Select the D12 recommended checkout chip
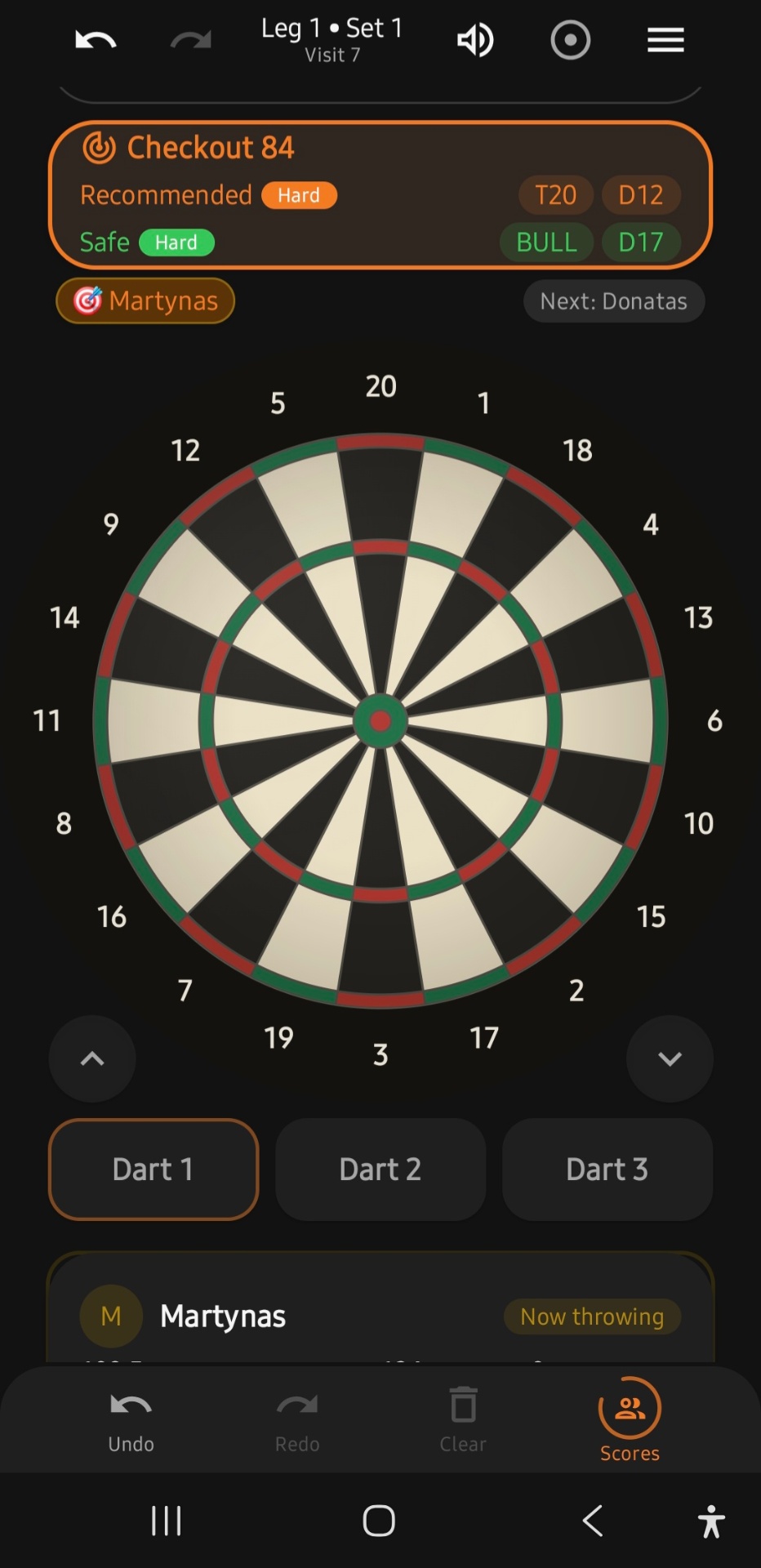Viewport: 761px width, 1568px height. (641, 195)
